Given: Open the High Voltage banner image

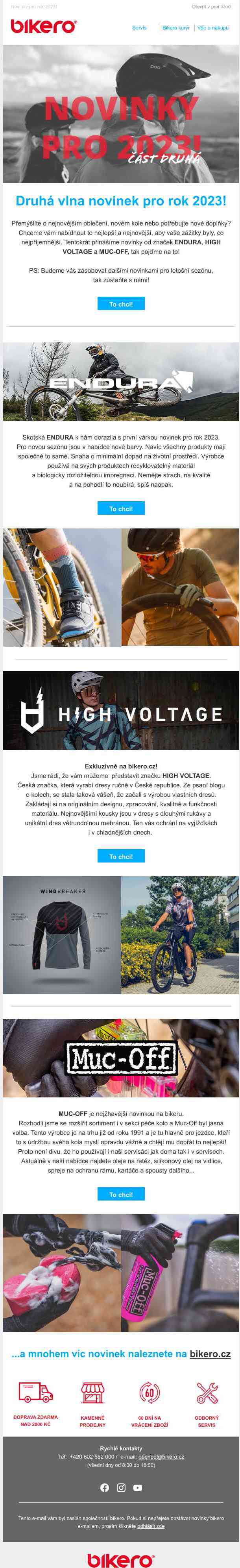Looking at the screenshot, I should (x=121, y=710).
